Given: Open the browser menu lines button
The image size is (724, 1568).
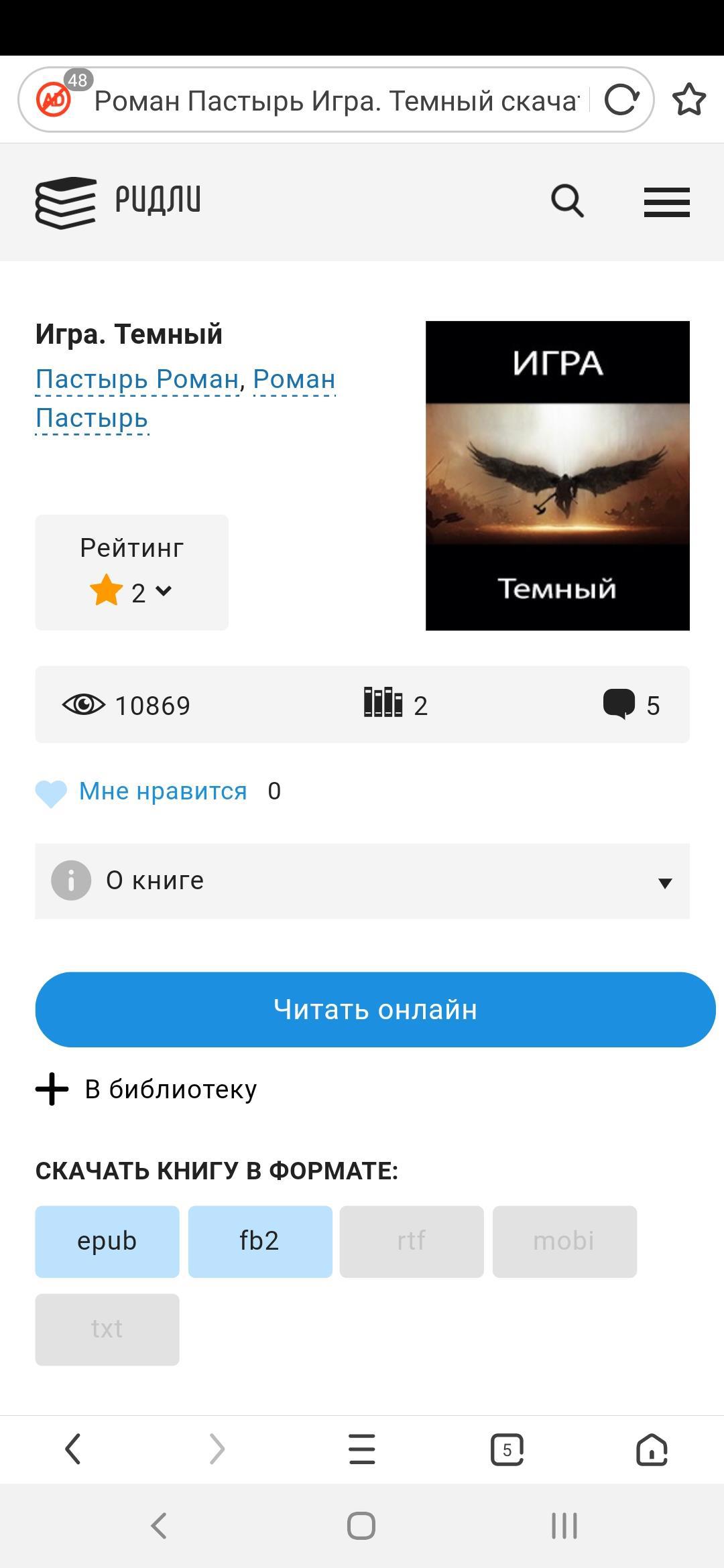Looking at the screenshot, I should (362, 1449).
